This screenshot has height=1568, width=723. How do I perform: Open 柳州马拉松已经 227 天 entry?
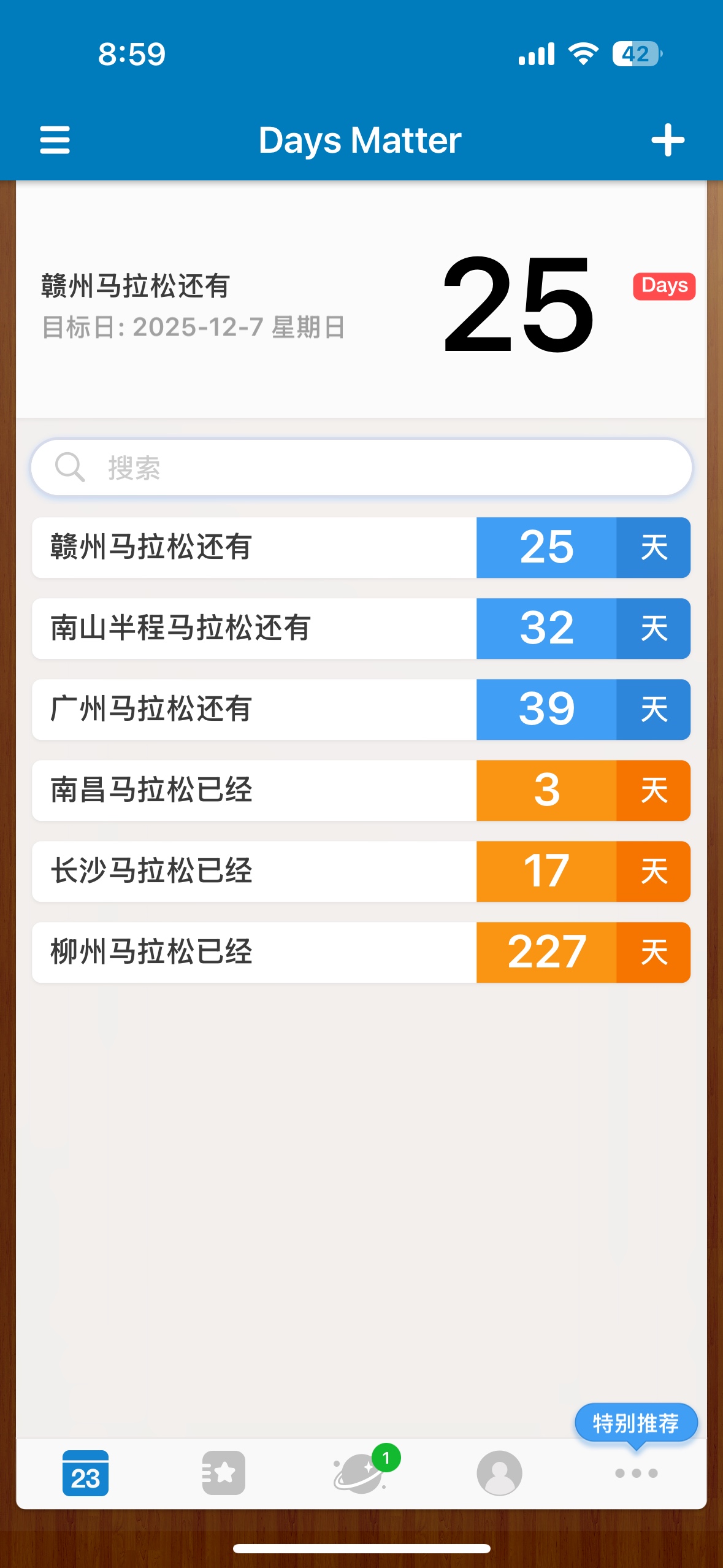click(361, 952)
